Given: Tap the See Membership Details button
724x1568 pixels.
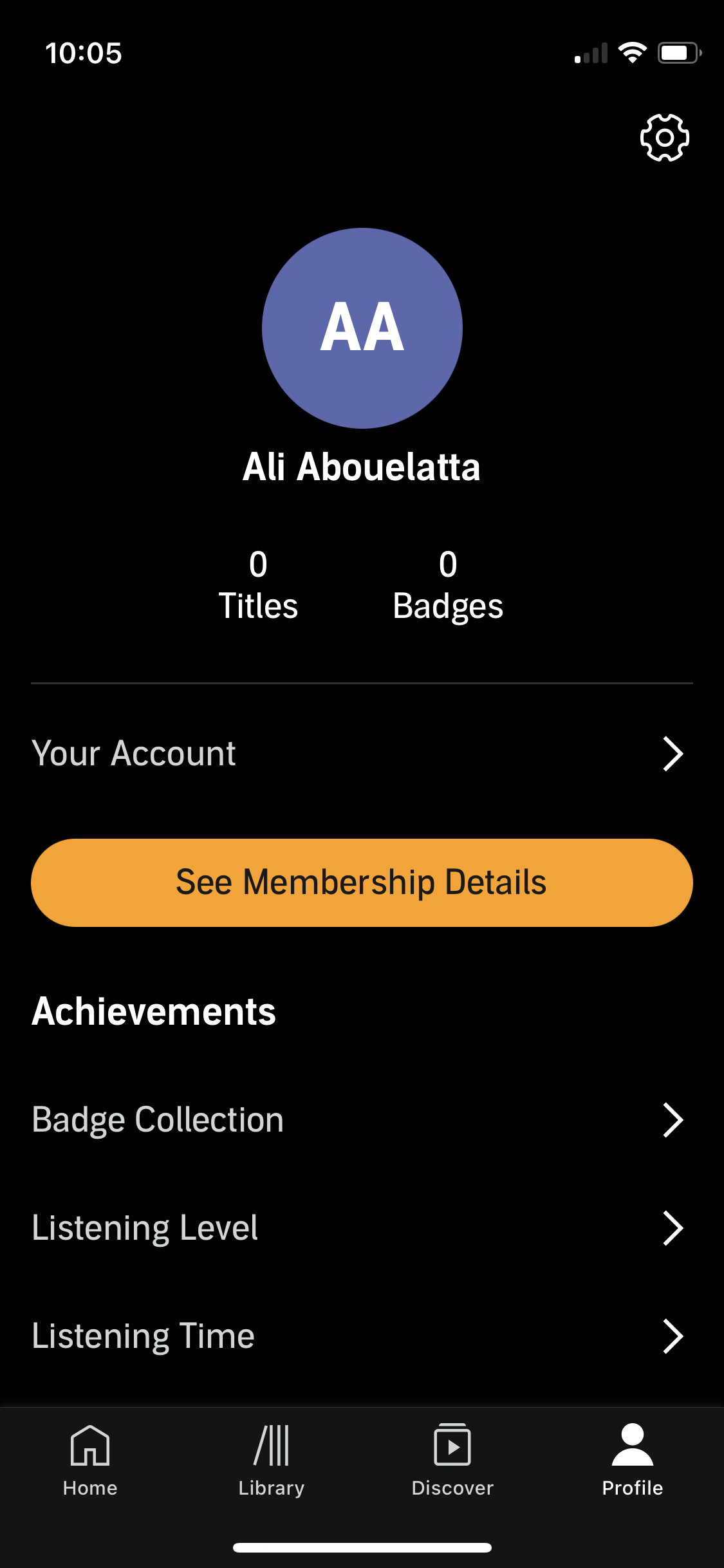Looking at the screenshot, I should tap(362, 882).
